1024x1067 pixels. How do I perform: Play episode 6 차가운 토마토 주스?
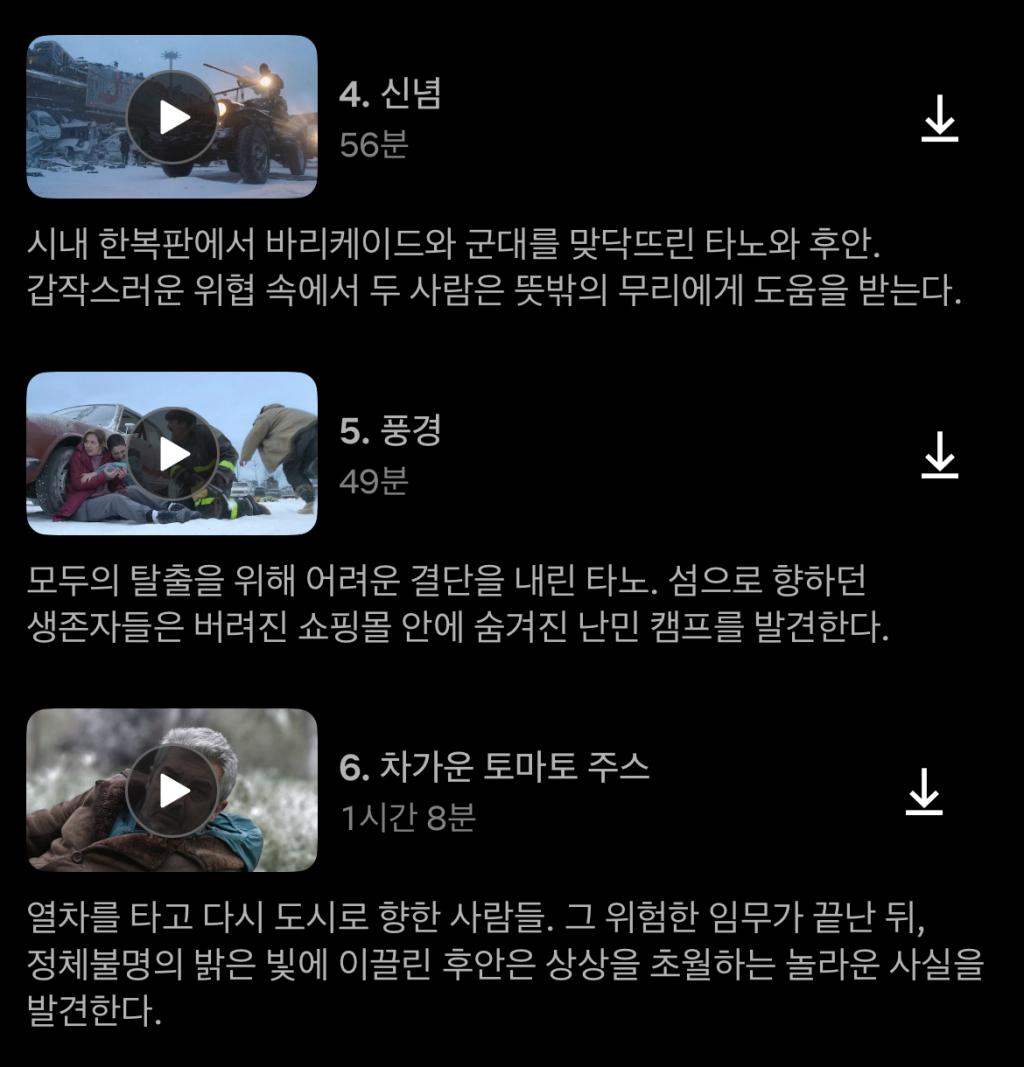[172, 791]
